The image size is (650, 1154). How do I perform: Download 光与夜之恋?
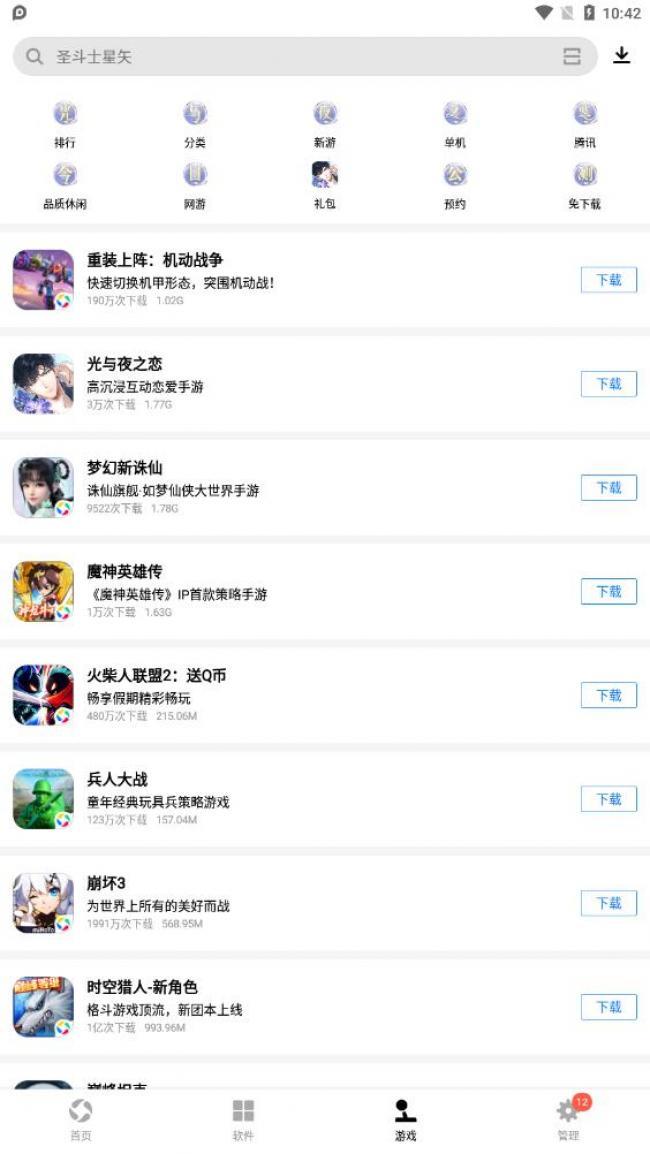pyautogui.click(x=609, y=384)
